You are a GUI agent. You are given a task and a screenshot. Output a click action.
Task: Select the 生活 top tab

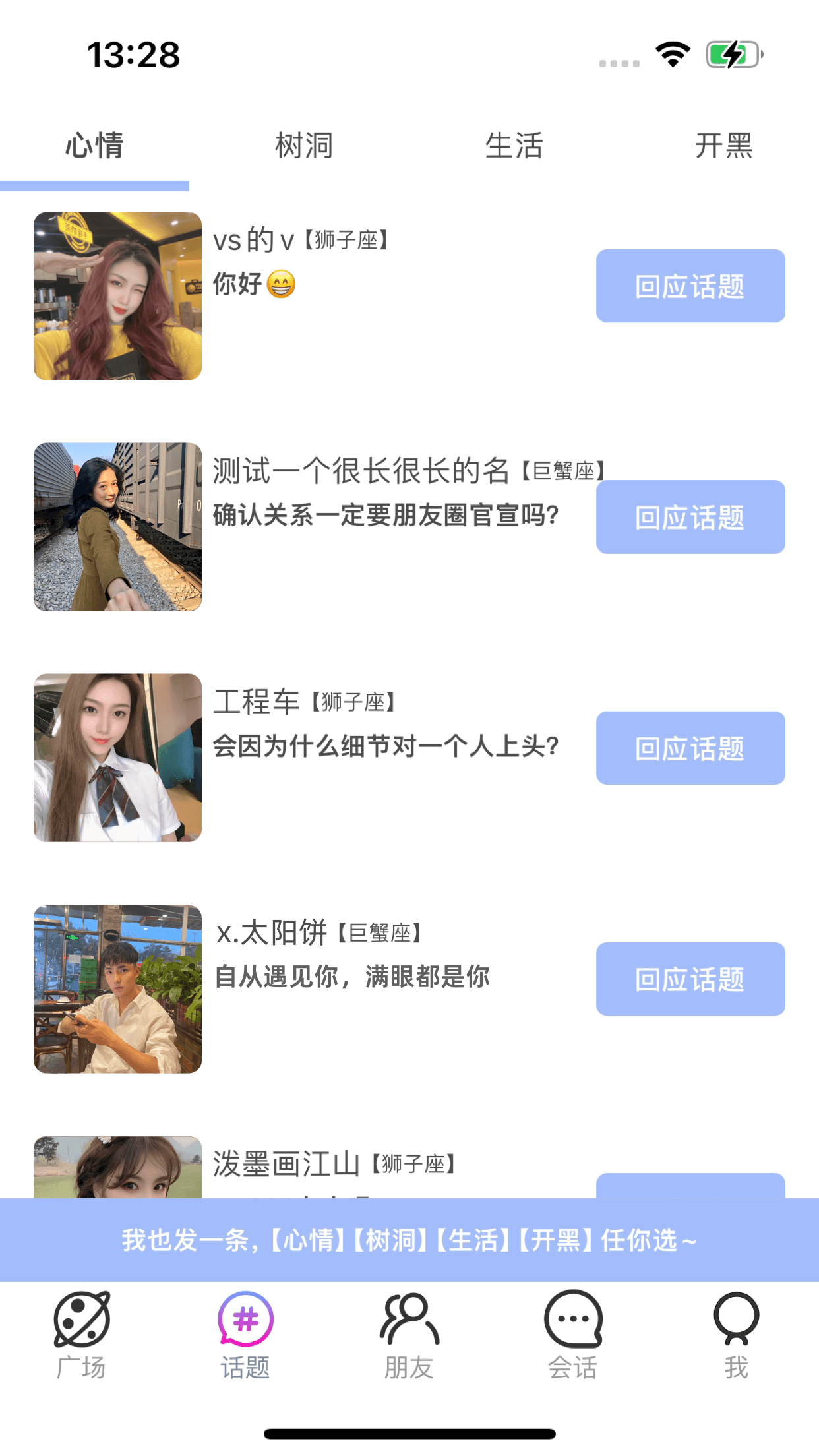click(x=514, y=146)
